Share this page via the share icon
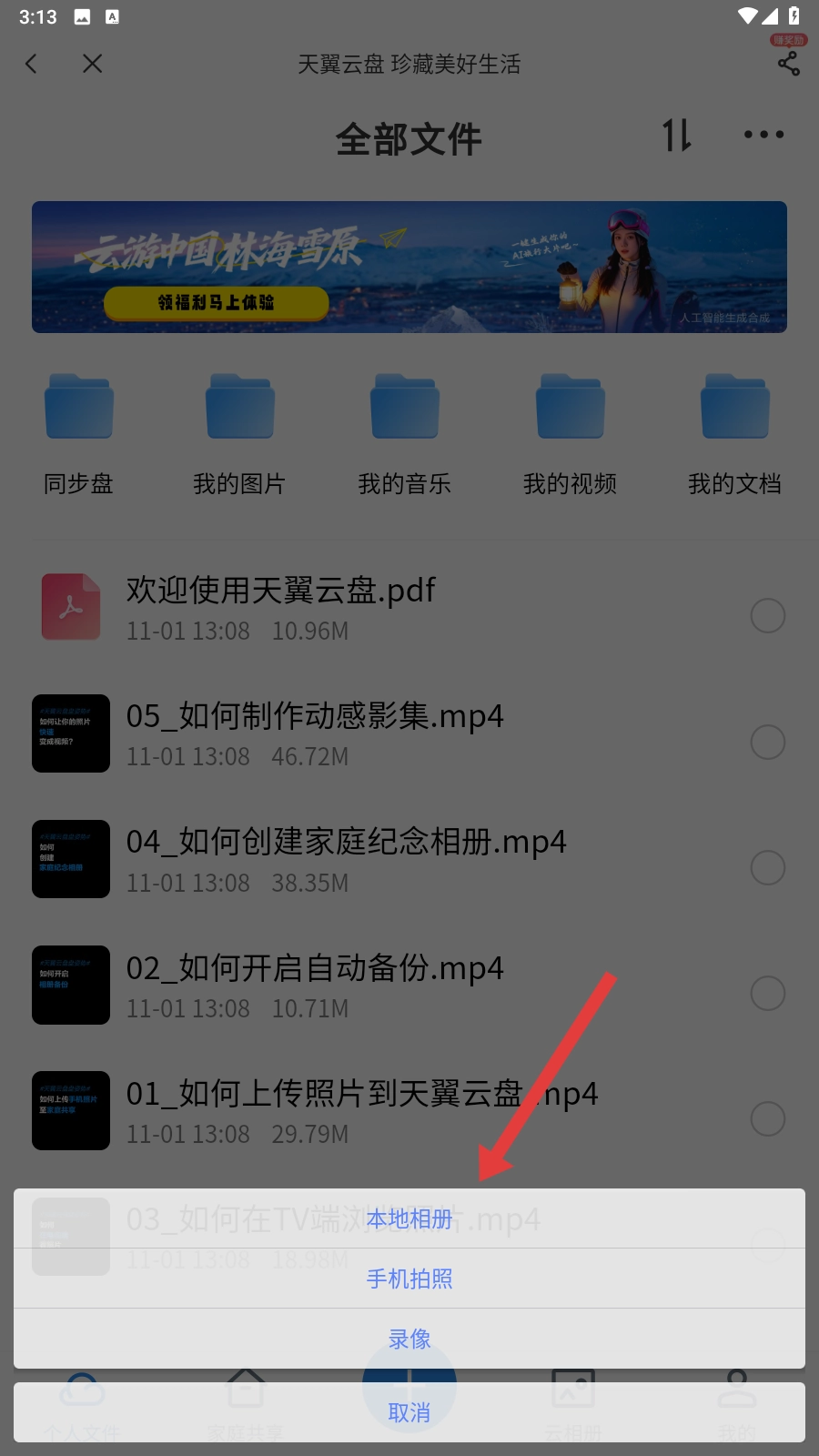The image size is (819, 1456). tap(788, 64)
